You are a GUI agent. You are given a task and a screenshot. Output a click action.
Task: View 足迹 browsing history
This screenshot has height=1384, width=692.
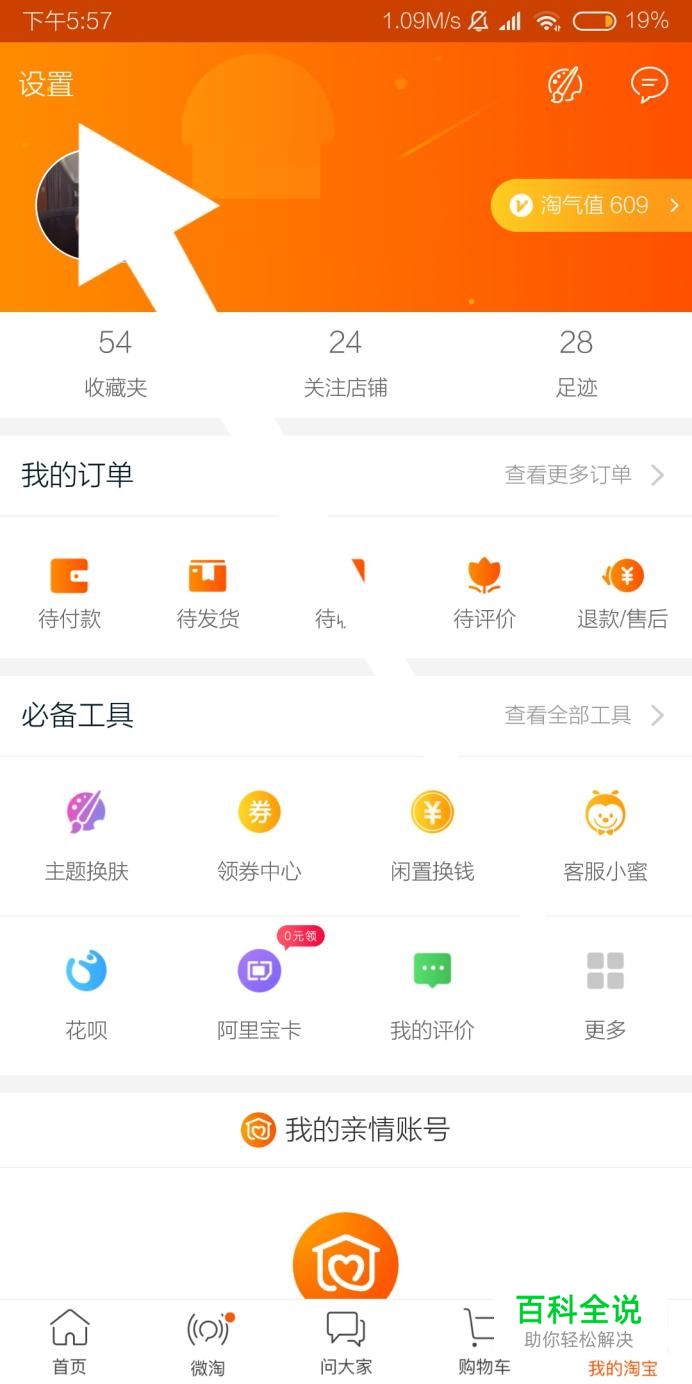click(x=576, y=363)
